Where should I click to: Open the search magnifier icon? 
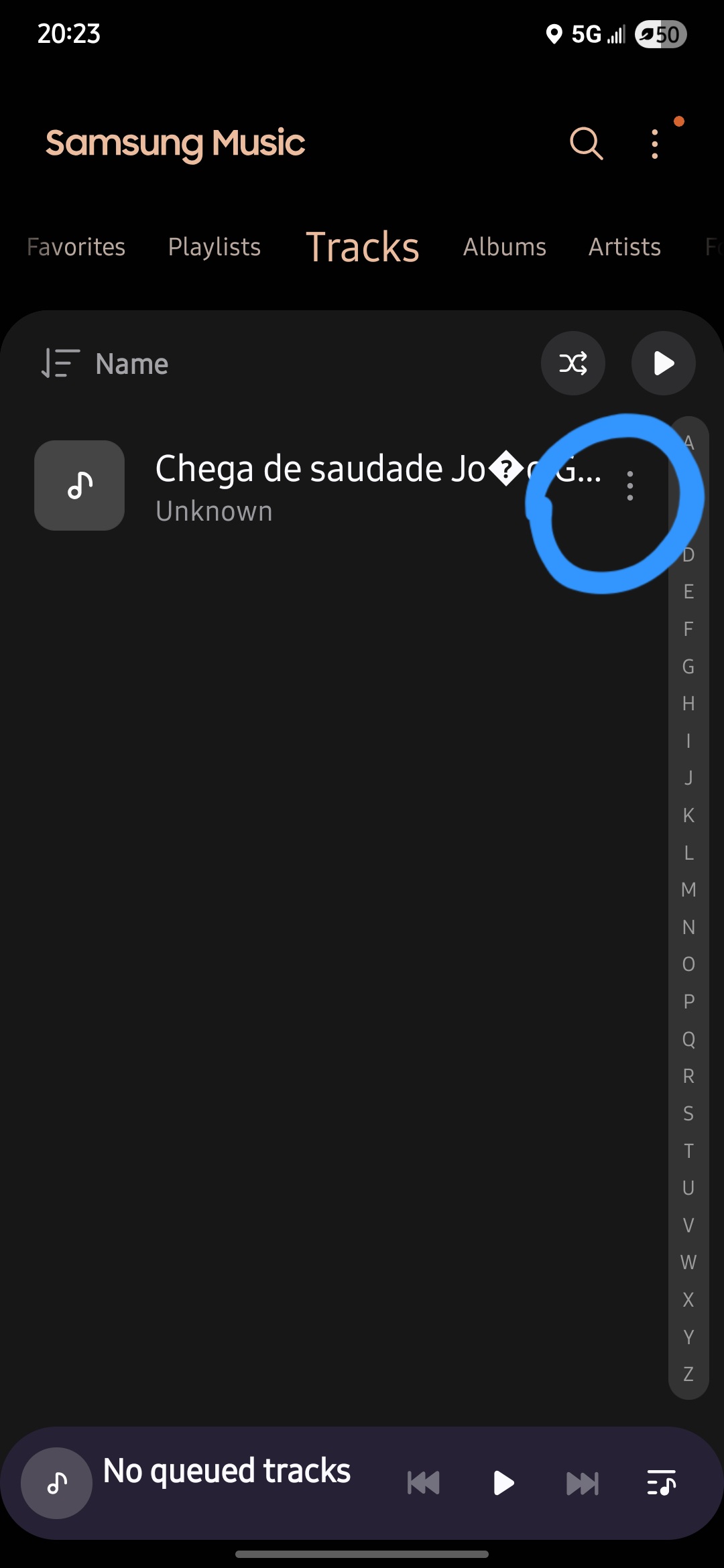tap(587, 143)
